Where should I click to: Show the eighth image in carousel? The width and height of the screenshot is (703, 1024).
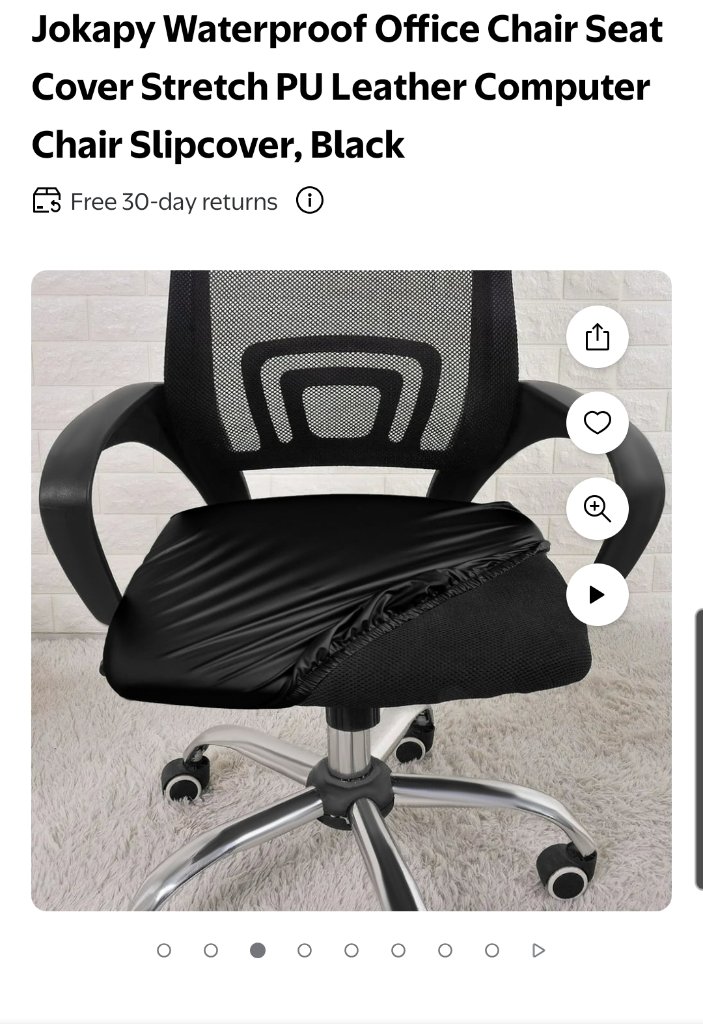pos(492,950)
